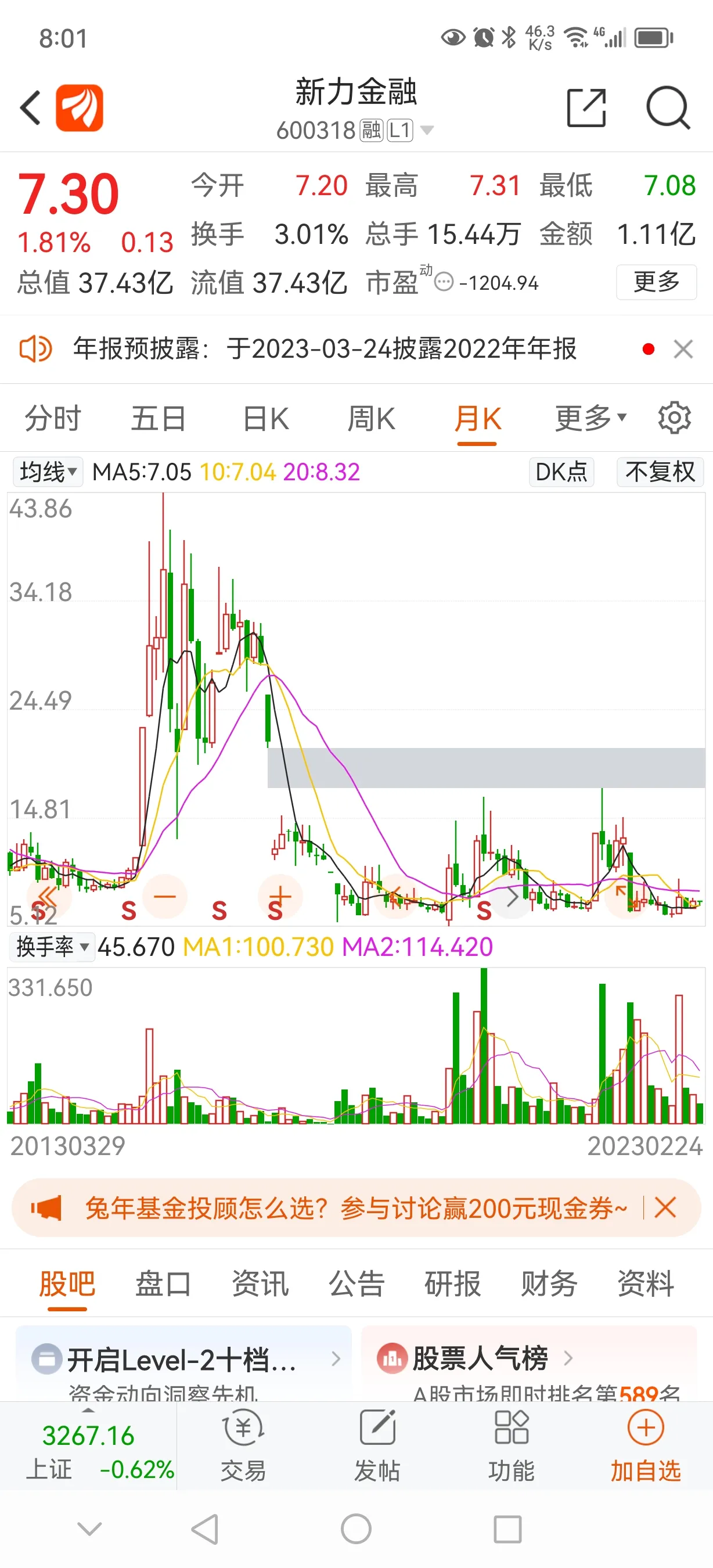The image size is (713, 1568).
Task: Dismiss the 年报预披露 notice
Action: (x=683, y=350)
